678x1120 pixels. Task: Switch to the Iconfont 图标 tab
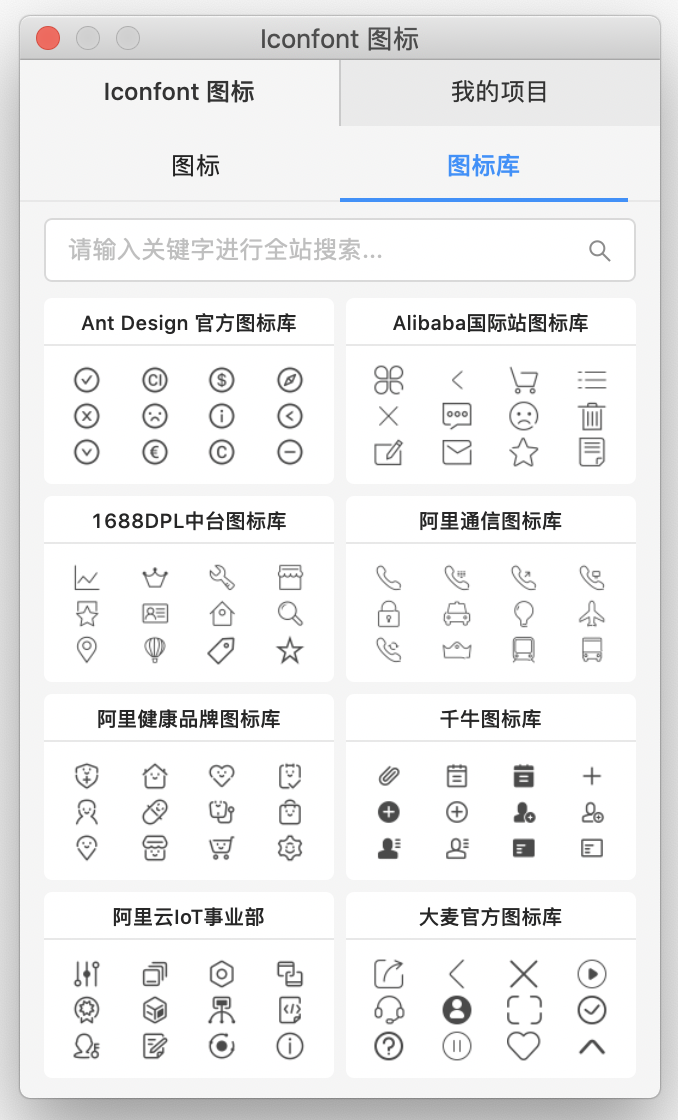179,93
